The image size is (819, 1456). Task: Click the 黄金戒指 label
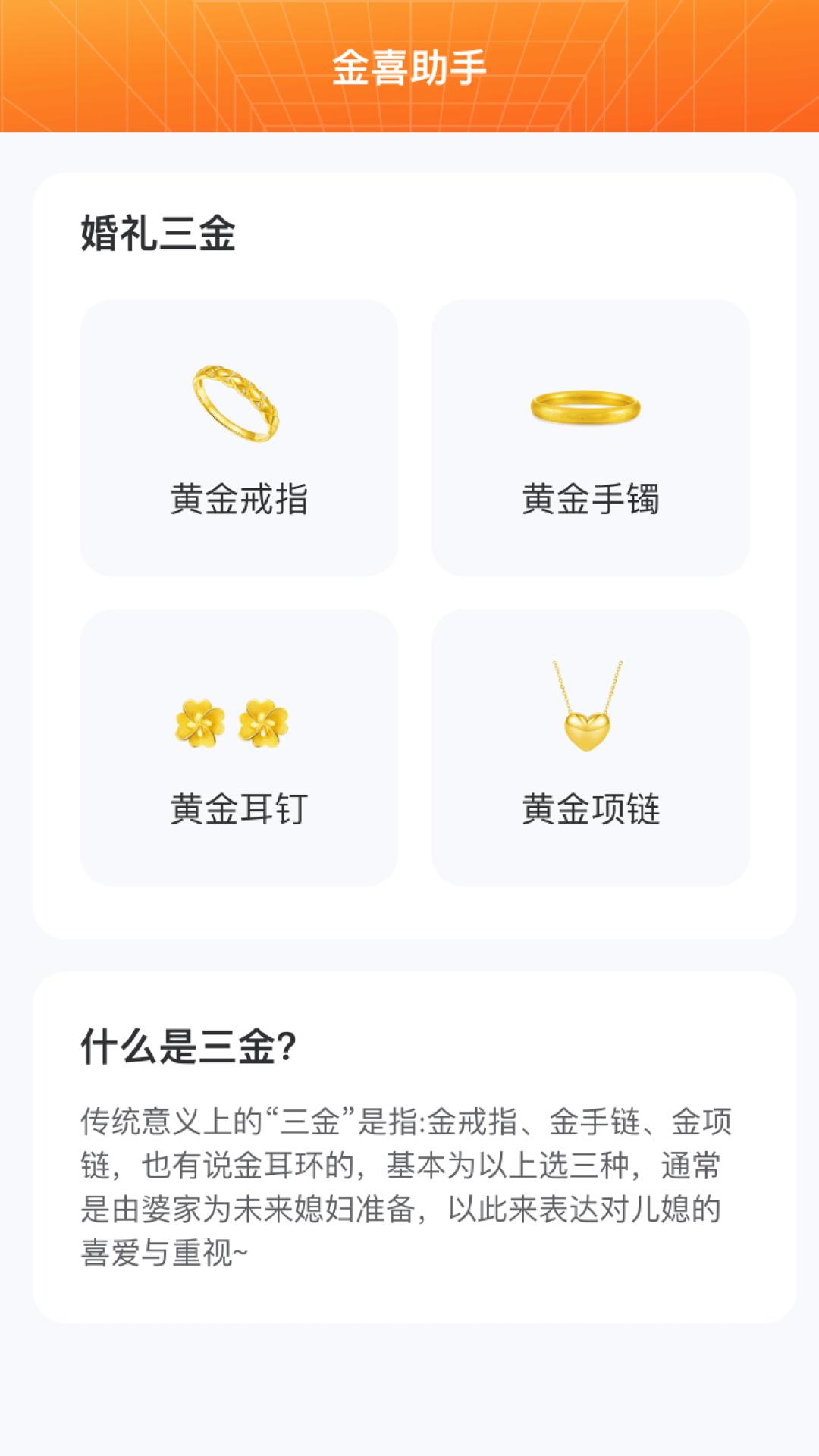click(x=239, y=498)
